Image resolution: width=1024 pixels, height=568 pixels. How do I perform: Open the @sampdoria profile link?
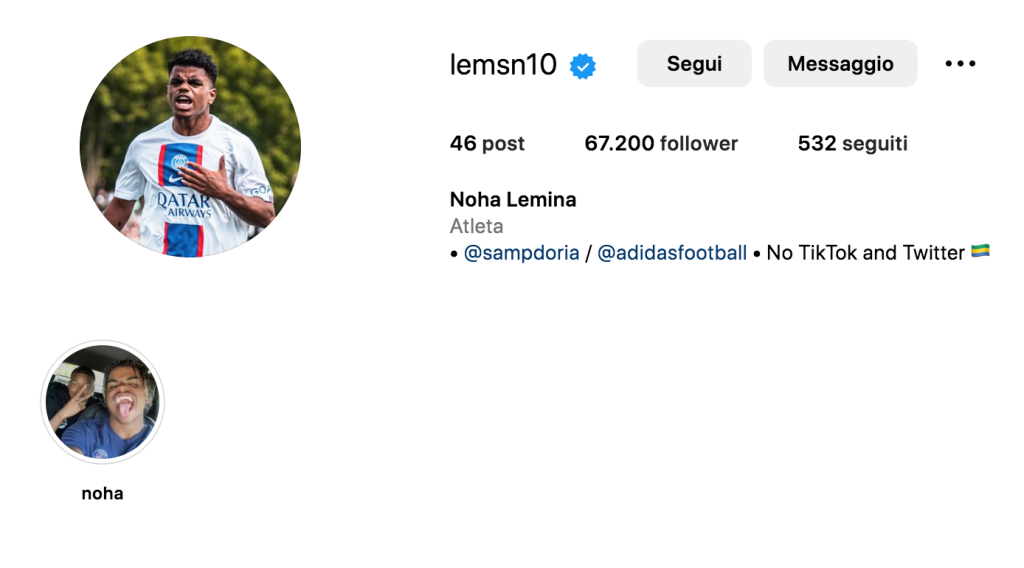click(x=521, y=253)
